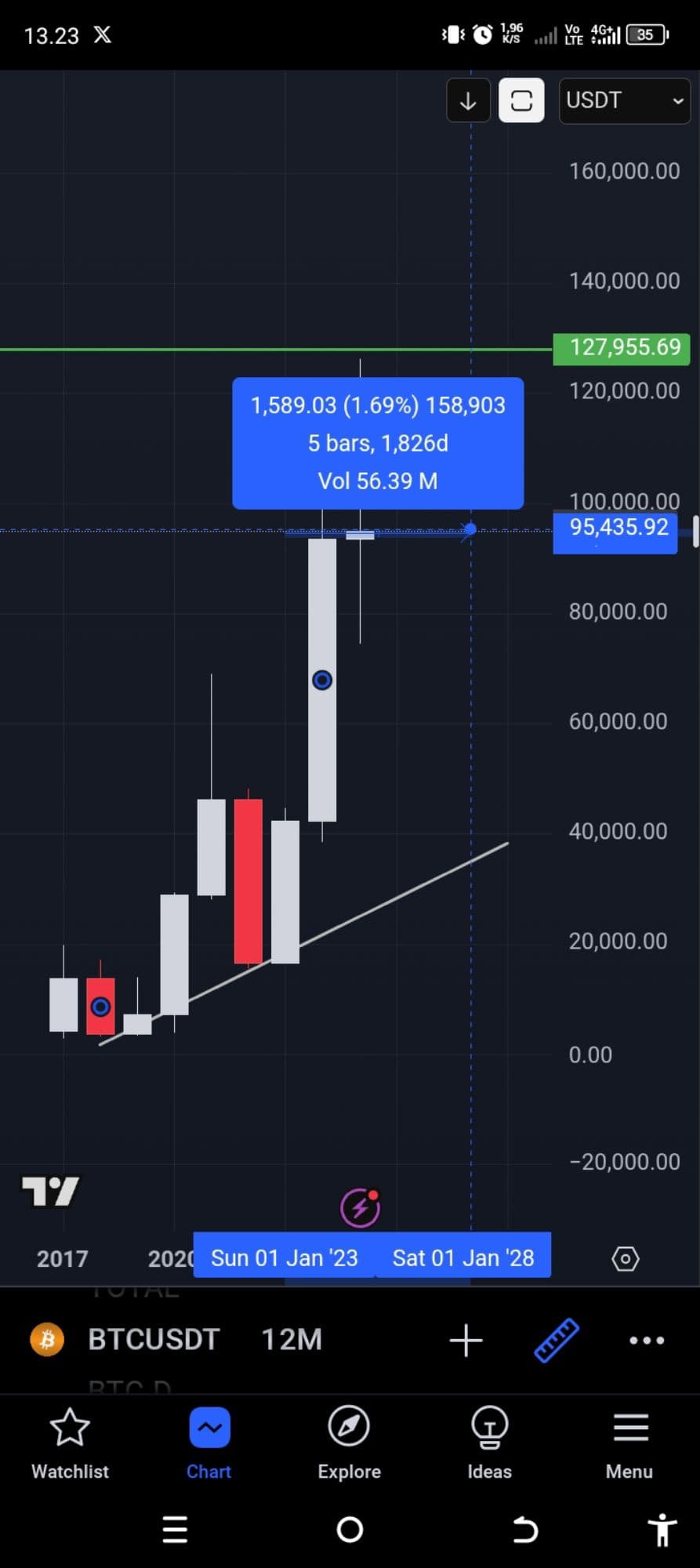Open the Menu tab
This screenshot has width=700, height=1568.
[x=629, y=1443]
